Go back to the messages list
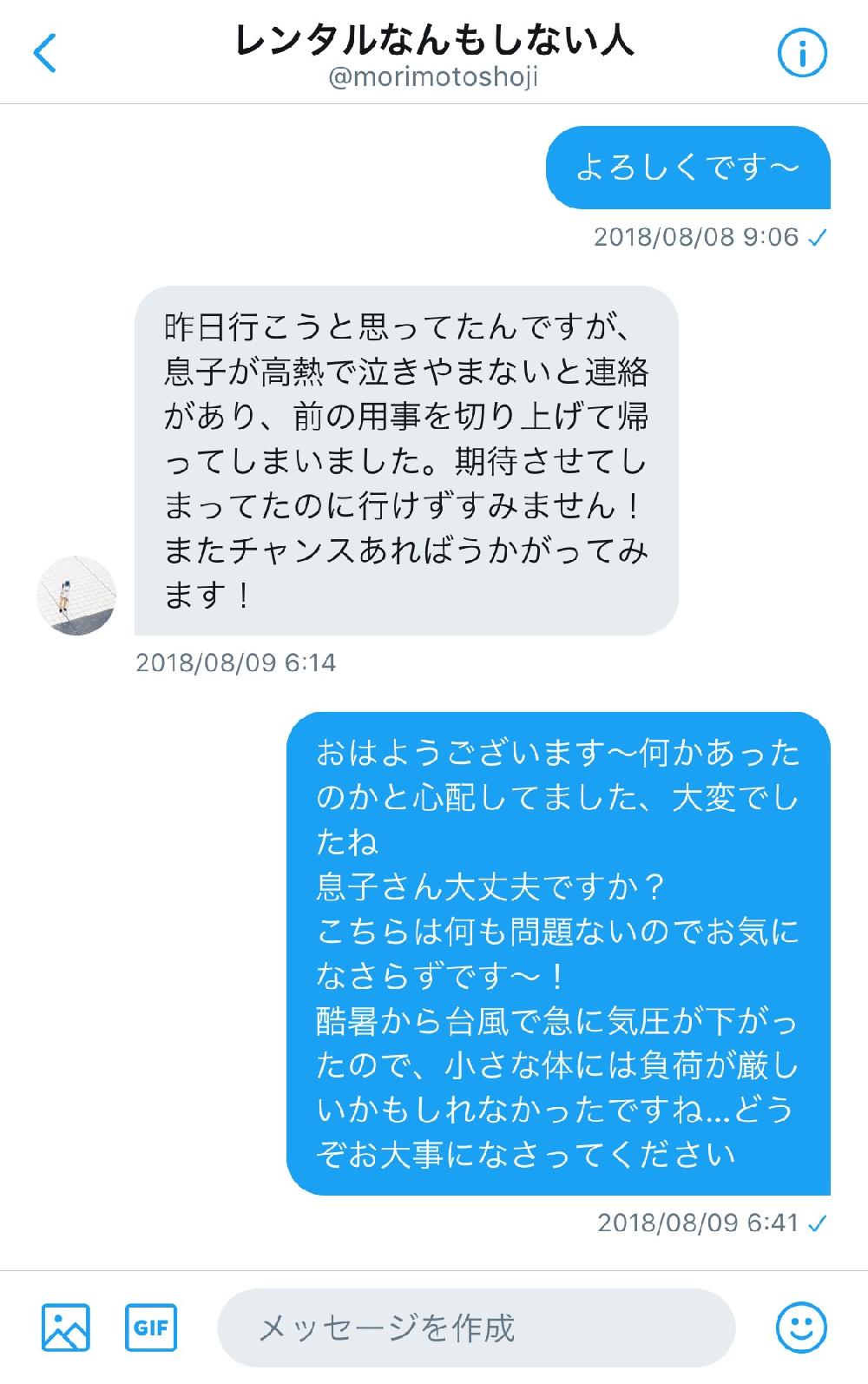The image size is (868, 1384). pos(45,54)
